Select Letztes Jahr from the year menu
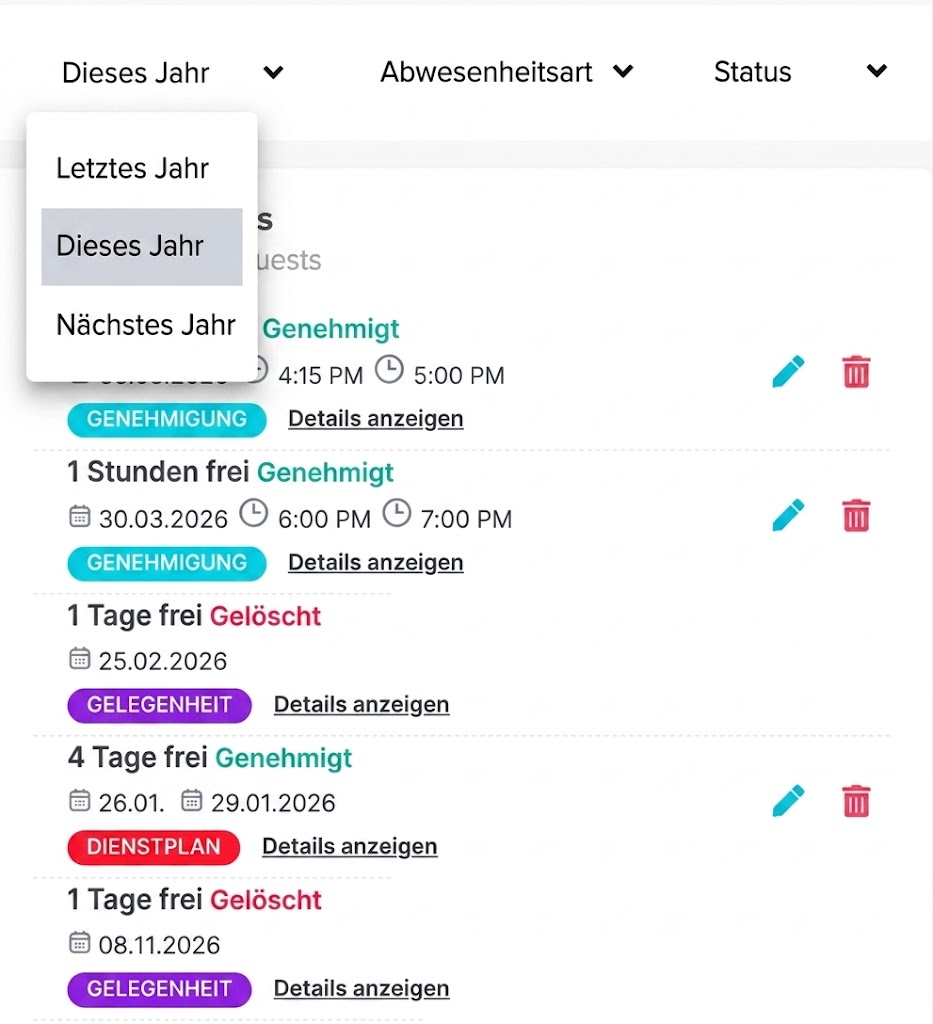The height and width of the screenshot is (1024, 933). click(x=132, y=168)
